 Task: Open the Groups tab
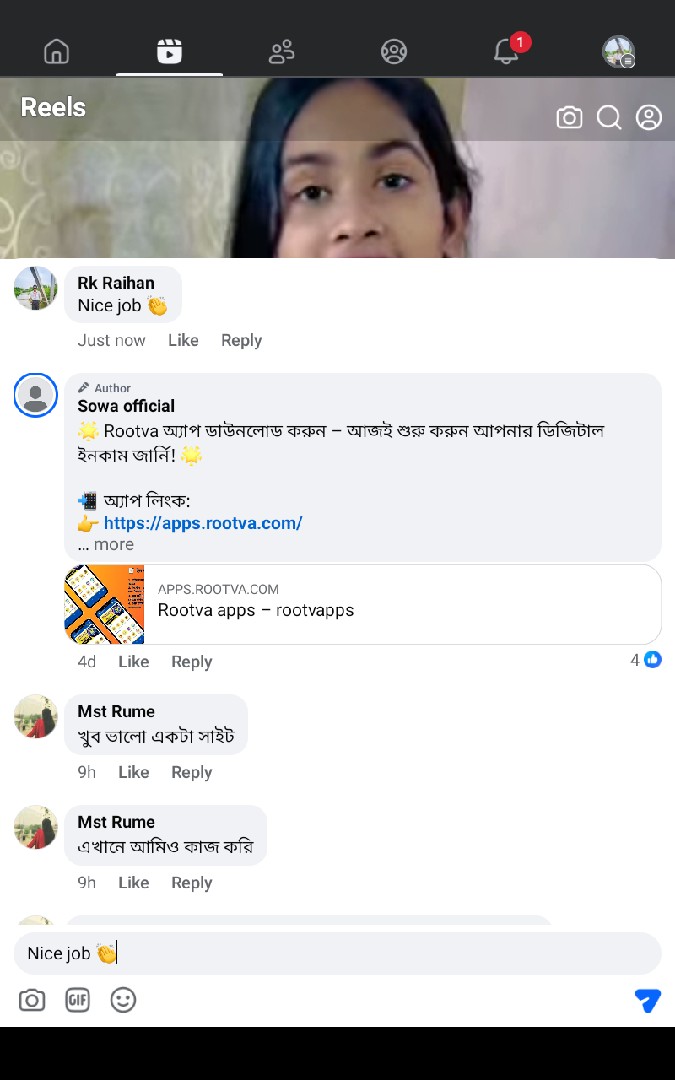[x=394, y=51]
